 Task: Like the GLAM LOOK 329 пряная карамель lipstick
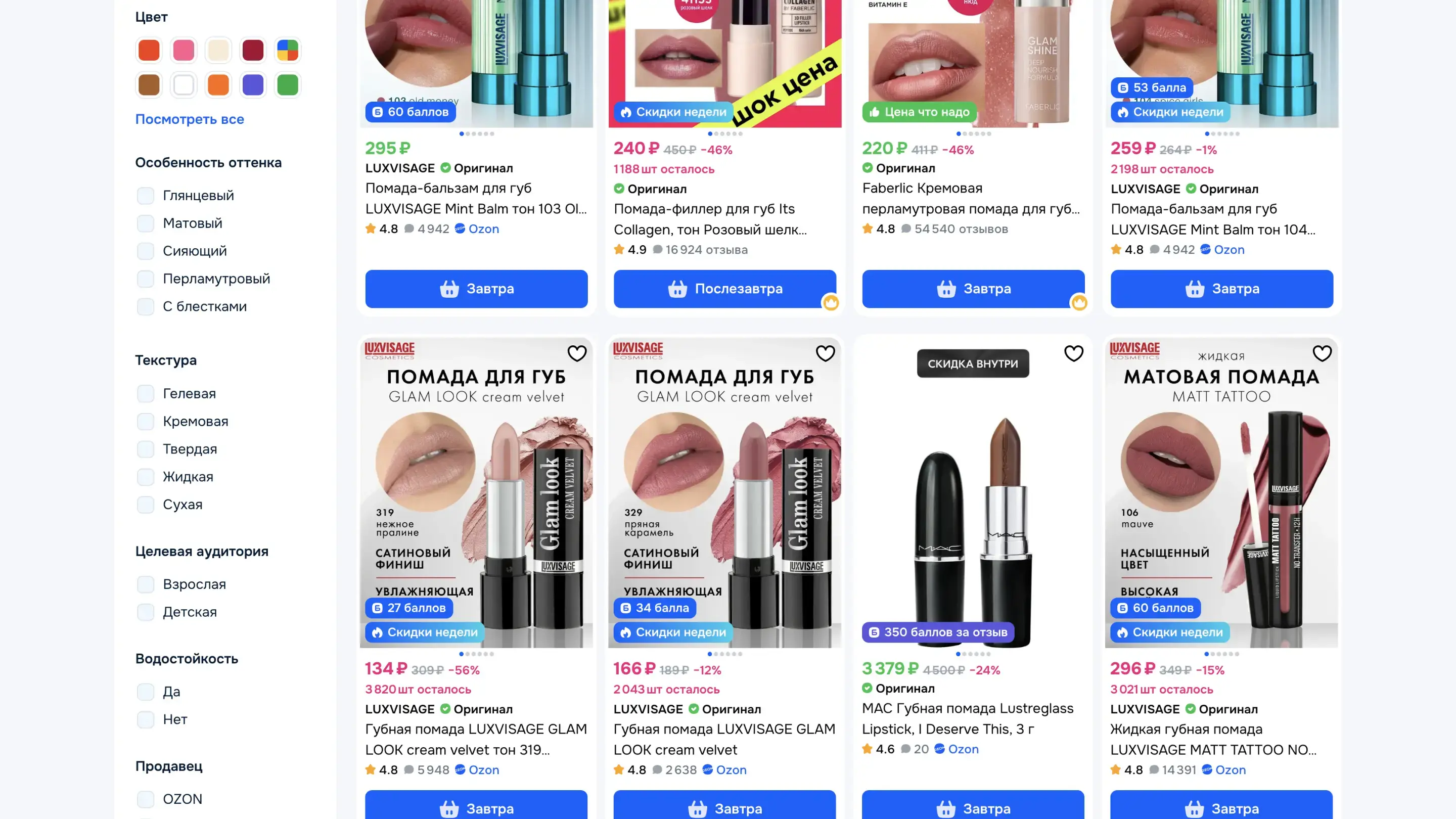coord(825,354)
